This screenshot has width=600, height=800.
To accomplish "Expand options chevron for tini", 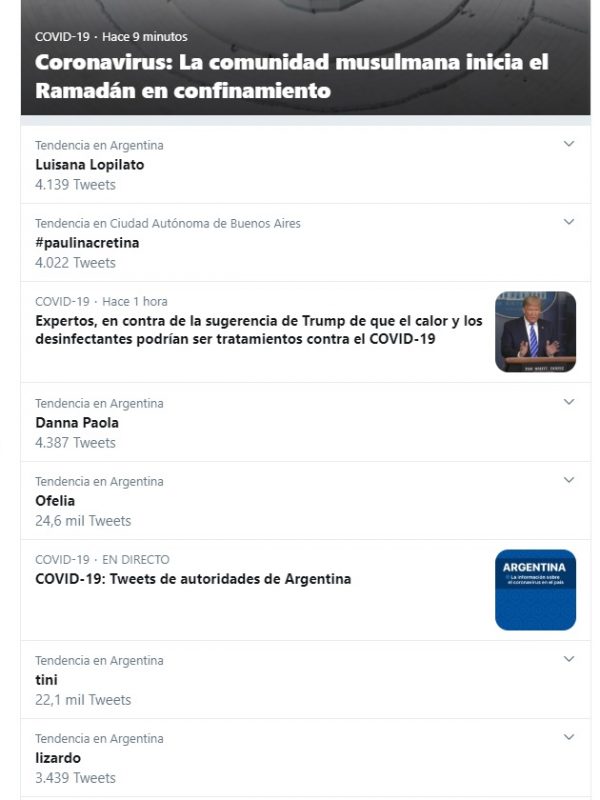I will point(569,659).
